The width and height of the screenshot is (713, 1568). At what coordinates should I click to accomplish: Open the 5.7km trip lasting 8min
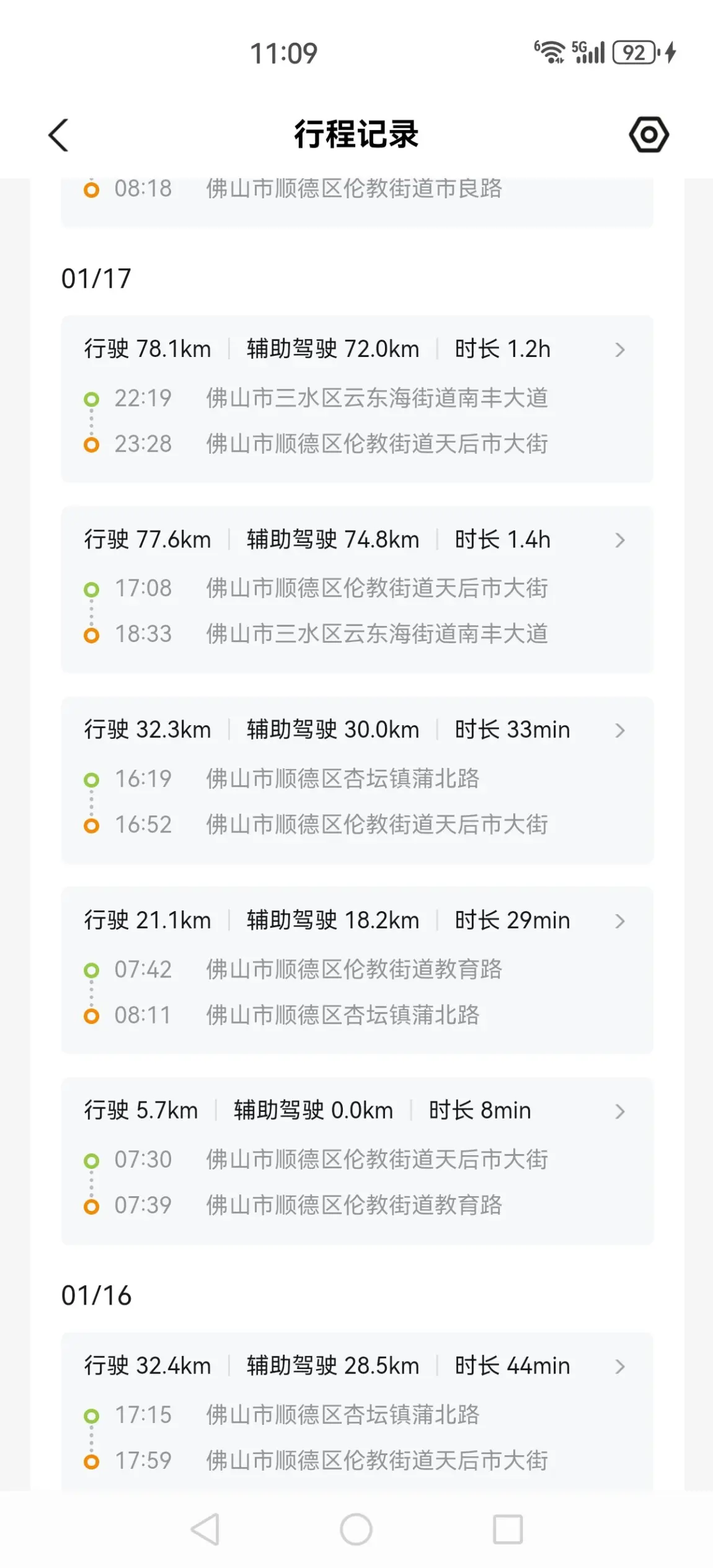356,1160
